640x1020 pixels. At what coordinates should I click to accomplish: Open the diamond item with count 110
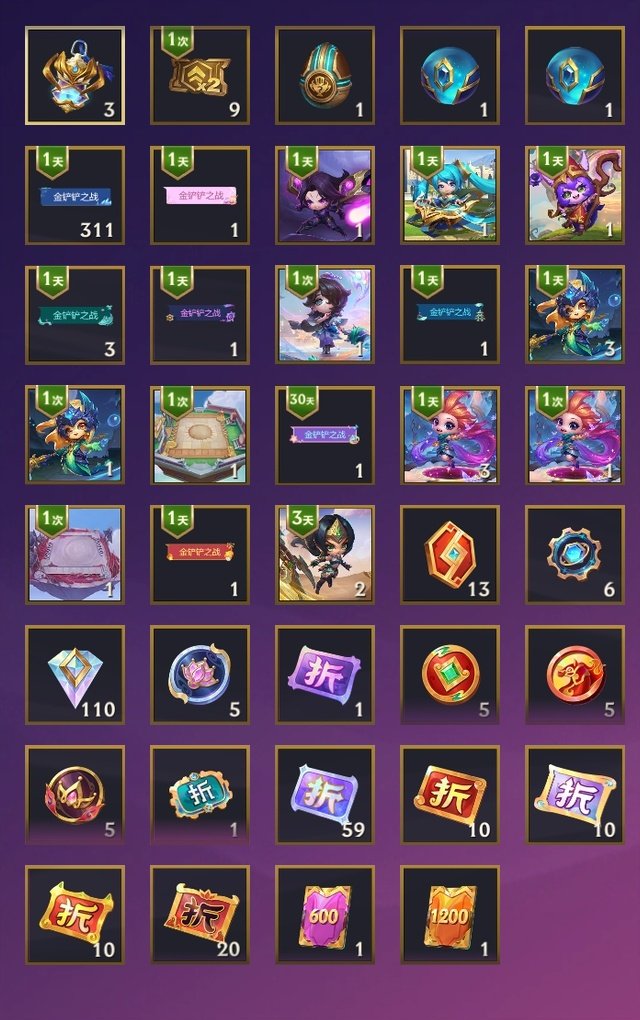click(x=75, y=676)
